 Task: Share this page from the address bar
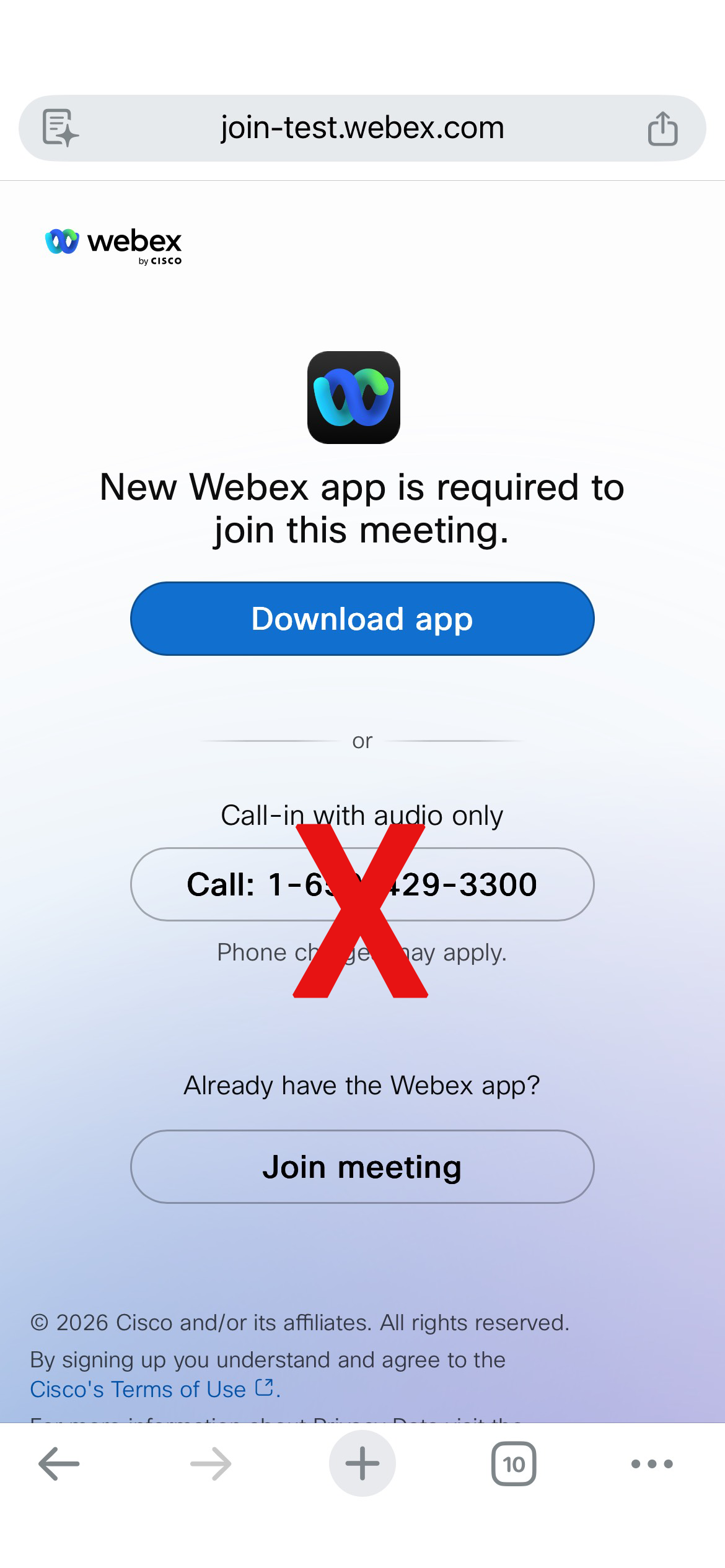[x=662, y=128]
